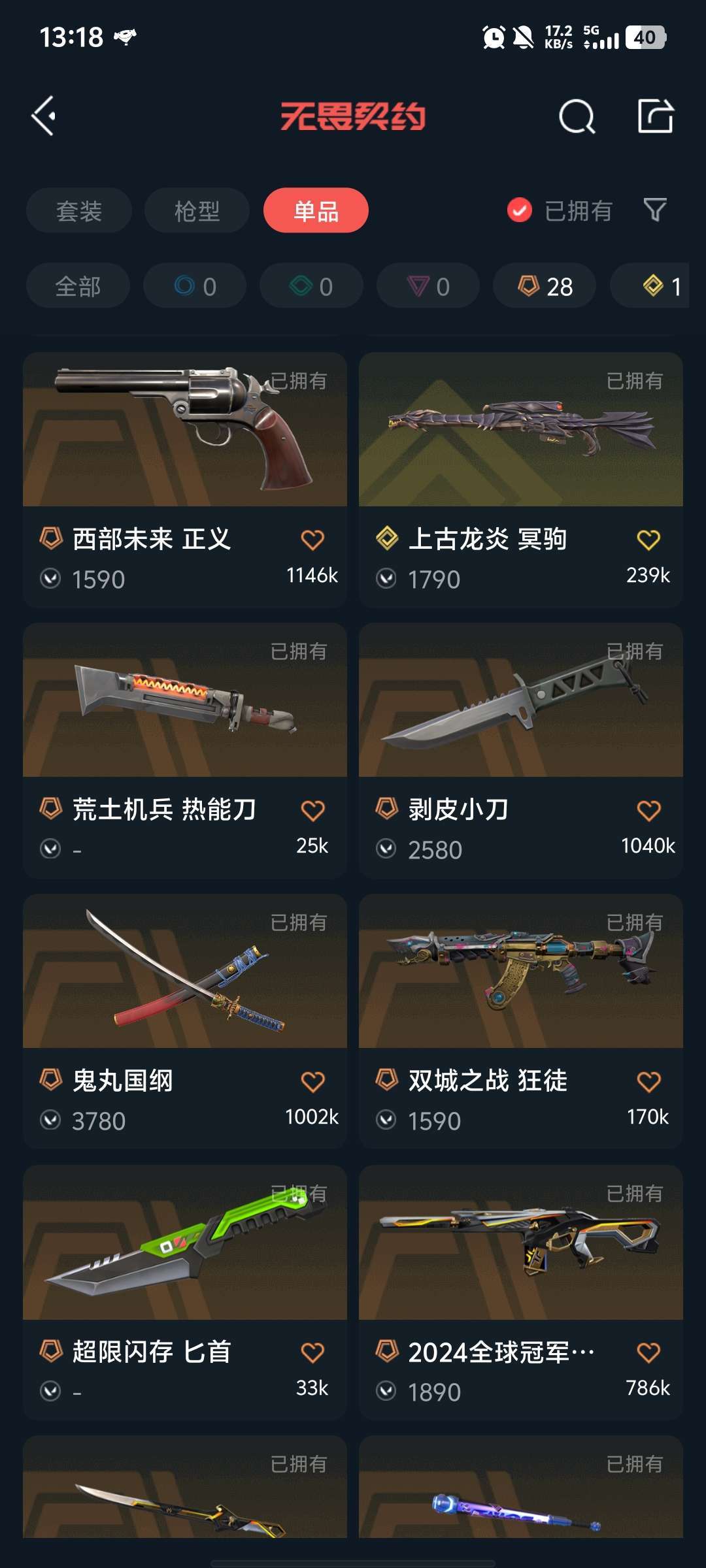Open the 剥皮小刀 skin card
706x1568 pixels.
tap(521, 751)
